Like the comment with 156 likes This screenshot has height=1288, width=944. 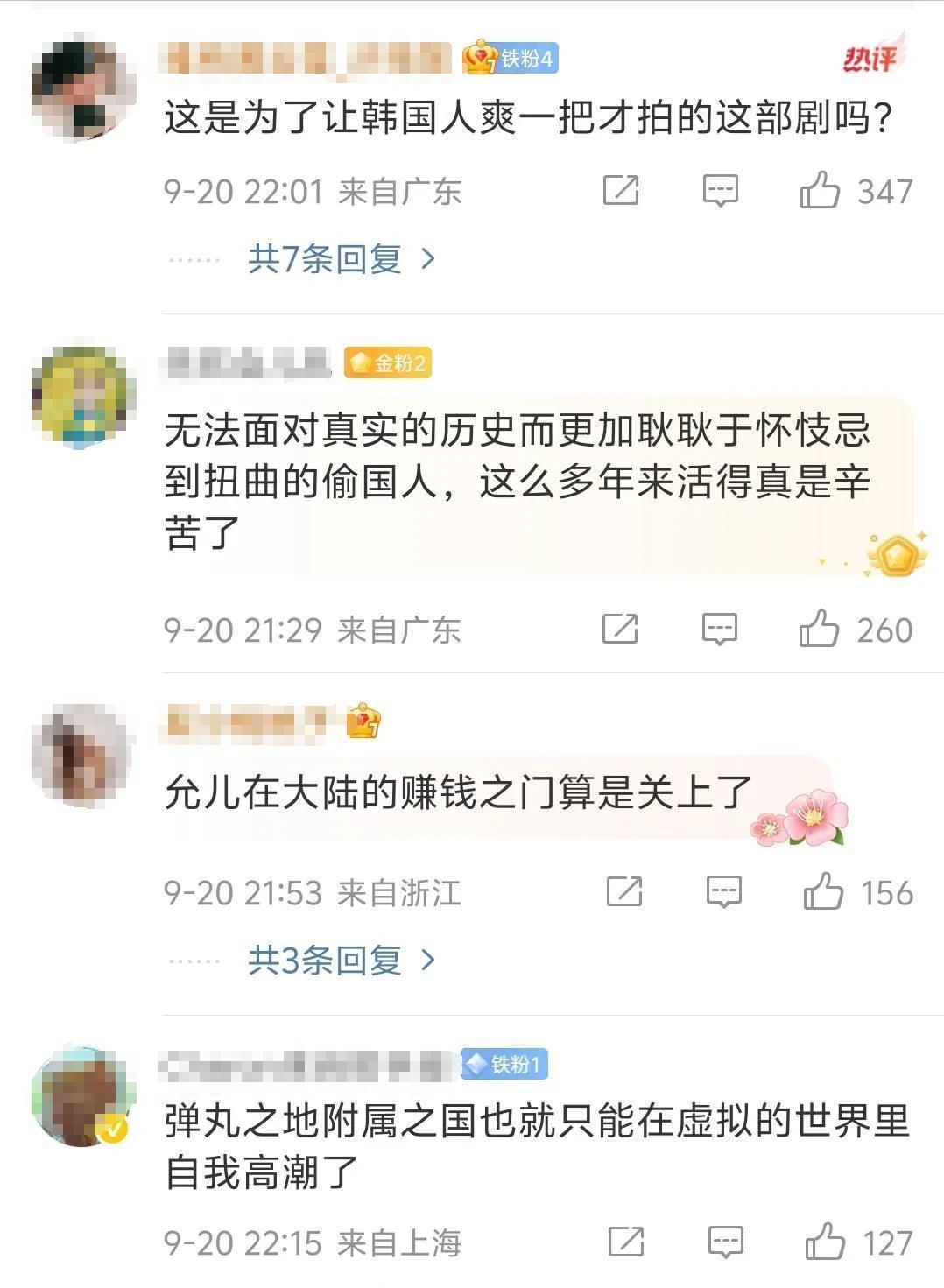pyautogui.click(x=822, y=892)
